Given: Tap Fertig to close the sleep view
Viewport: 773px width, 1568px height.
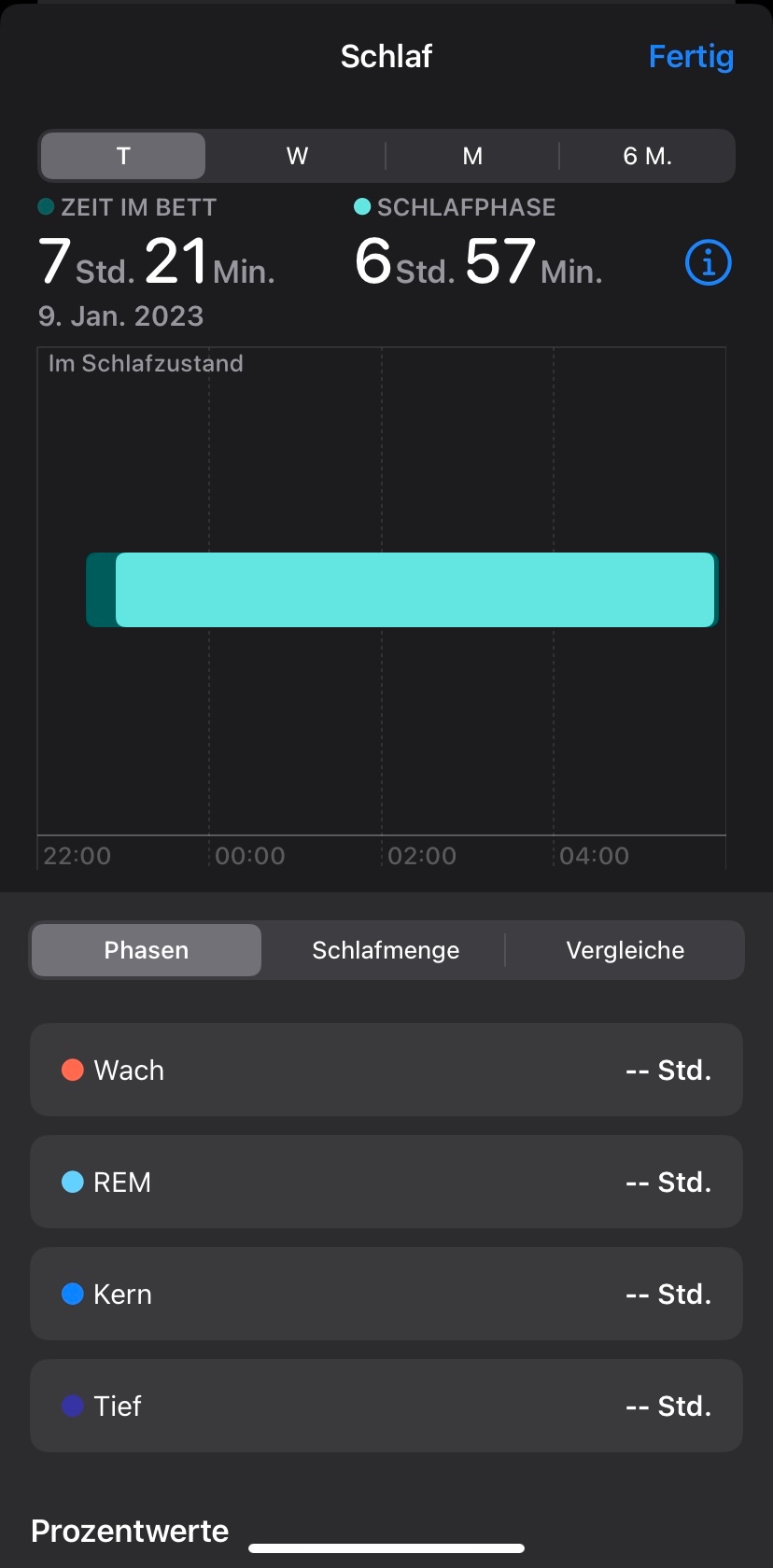Looking at the screenshot, I should coord(691,57).
